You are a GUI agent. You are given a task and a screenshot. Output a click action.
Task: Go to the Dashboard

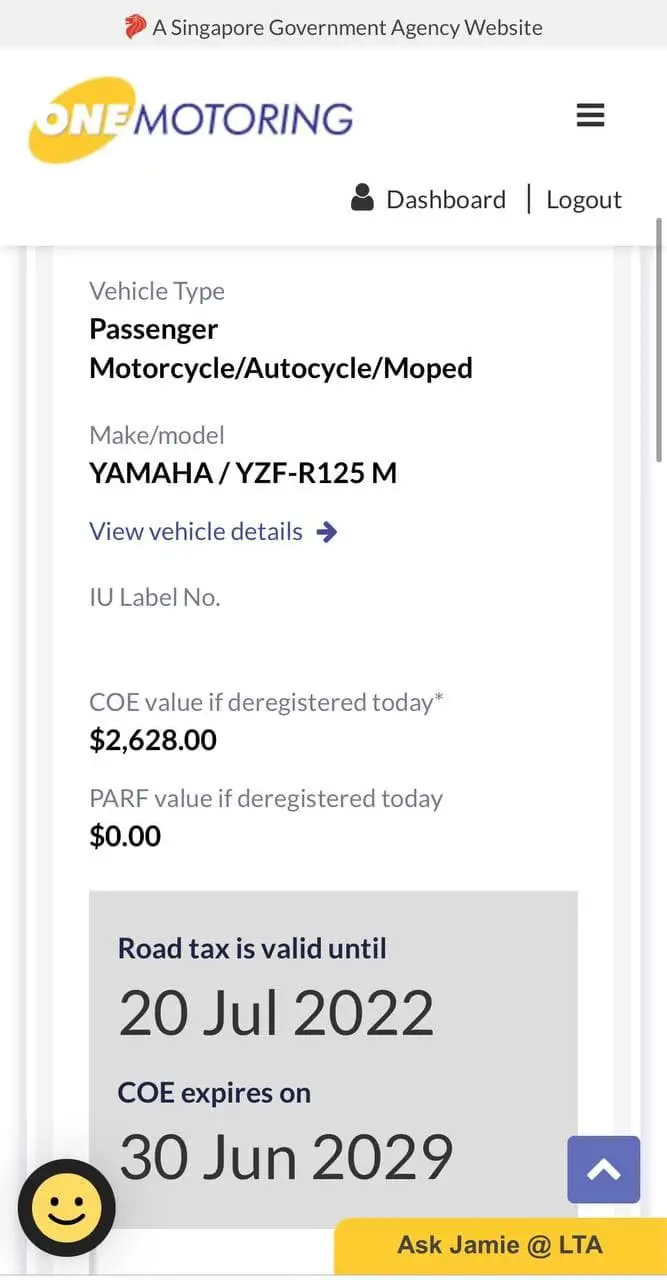point(429,199)
